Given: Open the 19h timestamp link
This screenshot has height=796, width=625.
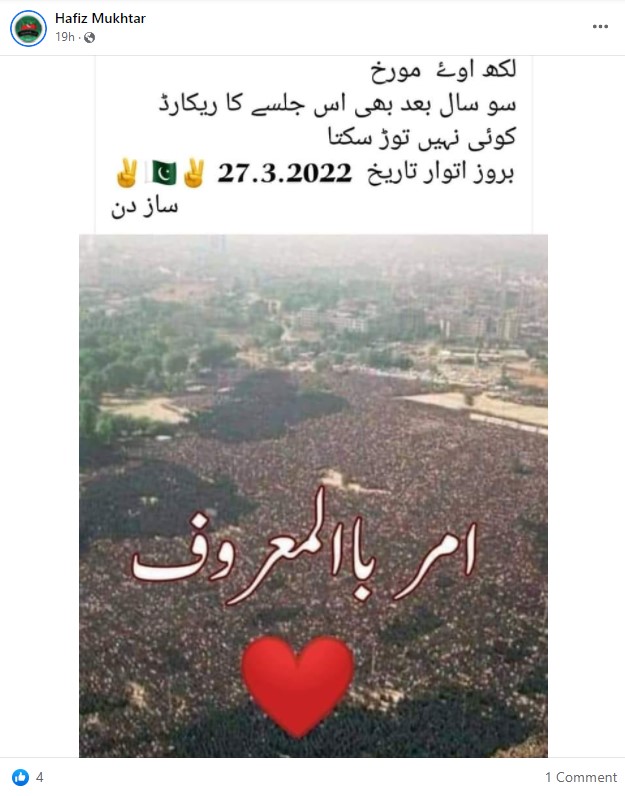Looking at the screenshot, I should tap(64, 37).
